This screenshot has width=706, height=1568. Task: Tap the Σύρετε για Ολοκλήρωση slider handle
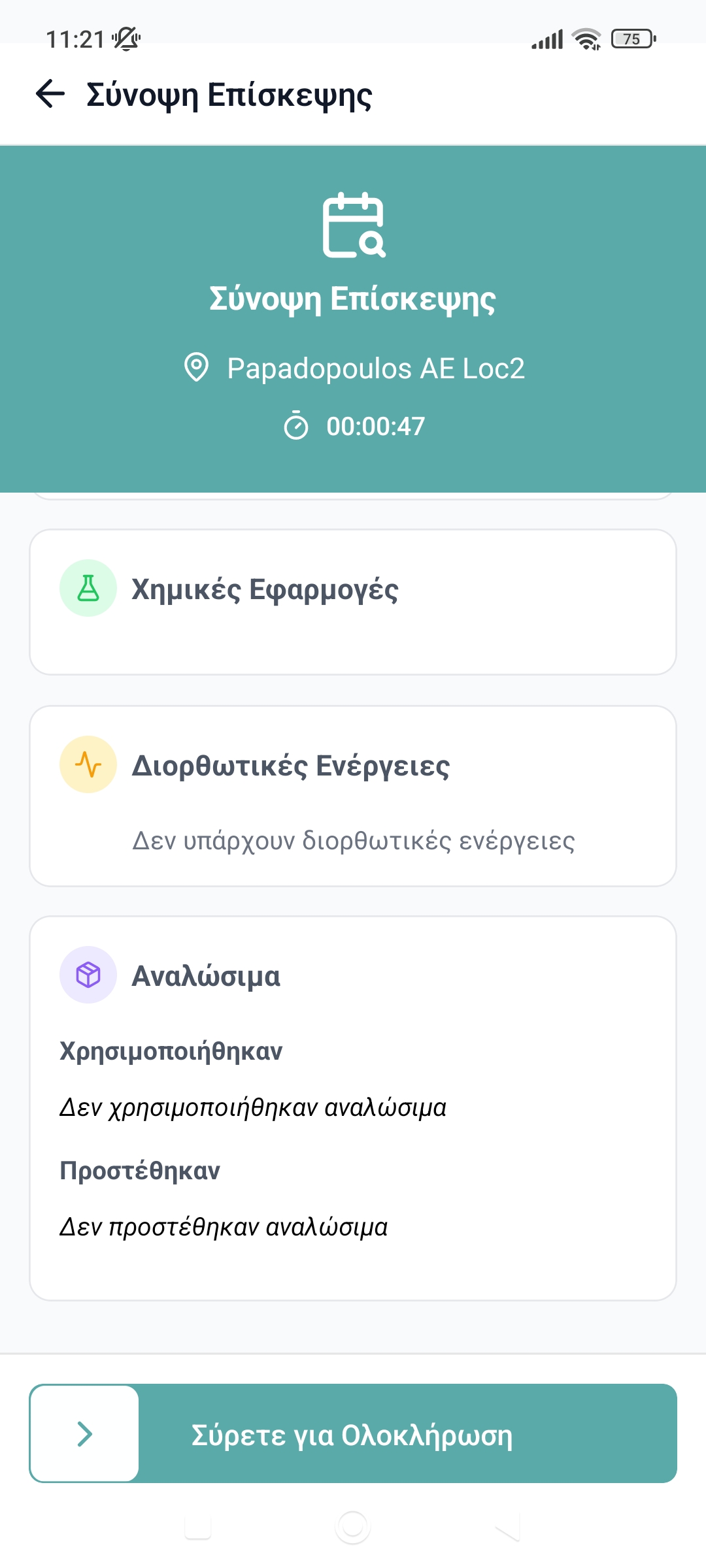click(85, 1434)
